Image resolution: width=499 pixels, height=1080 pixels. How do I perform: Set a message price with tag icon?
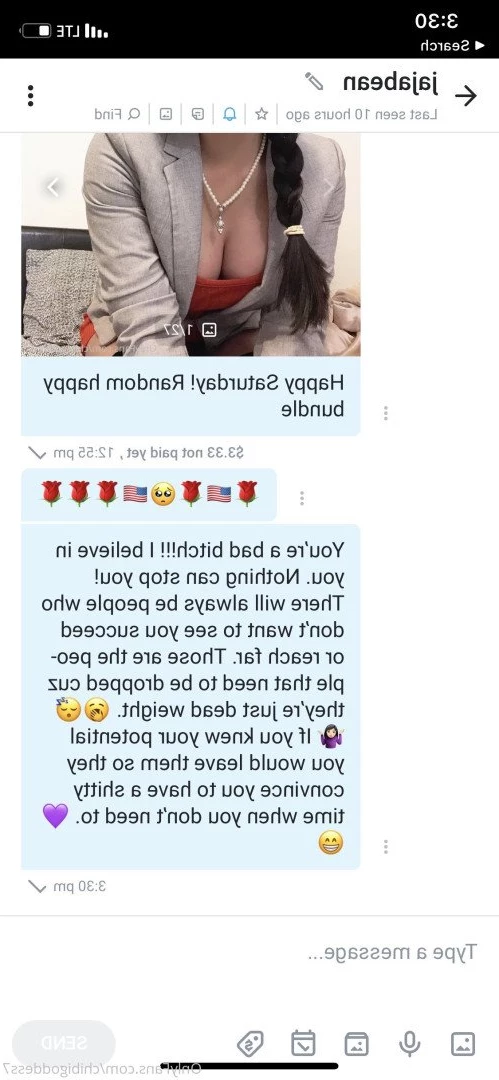pyautogui.click(x=250, y=1044)
